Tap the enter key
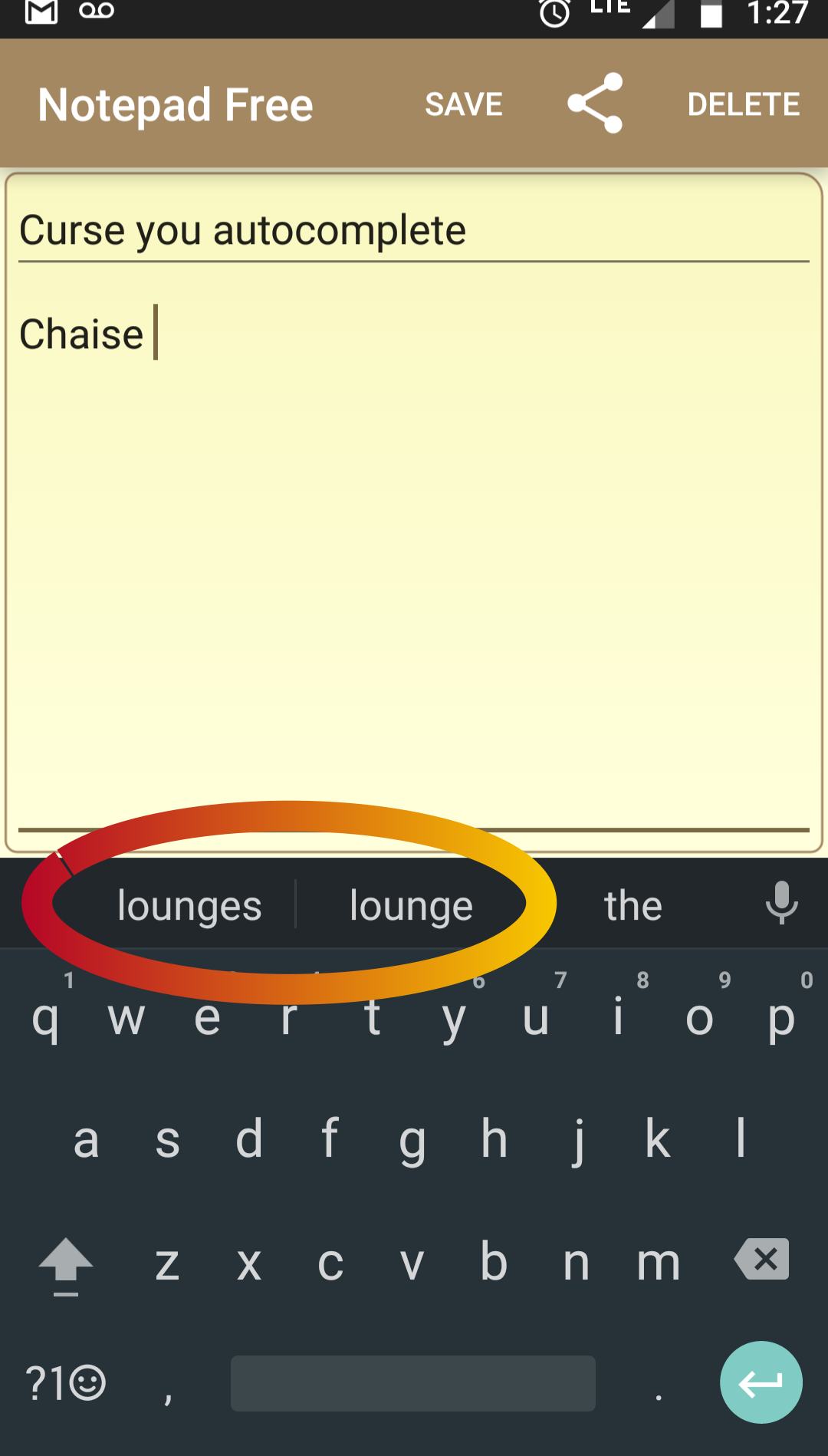Image resolution: width=828 pixels, height=1456 pixels. pos(761,1382)
